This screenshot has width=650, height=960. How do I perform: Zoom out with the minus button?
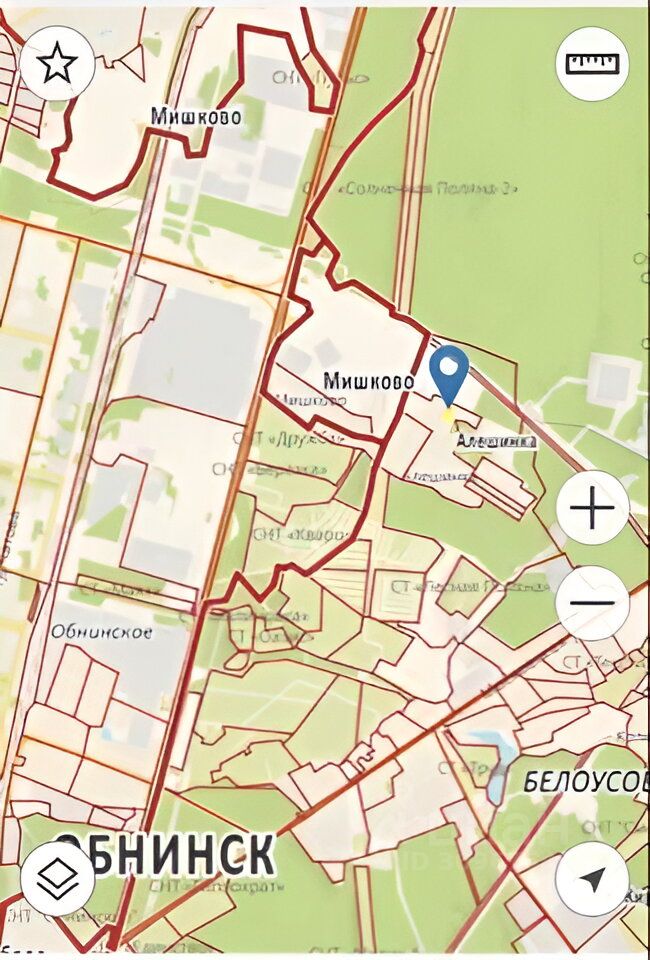click(592, 603)
